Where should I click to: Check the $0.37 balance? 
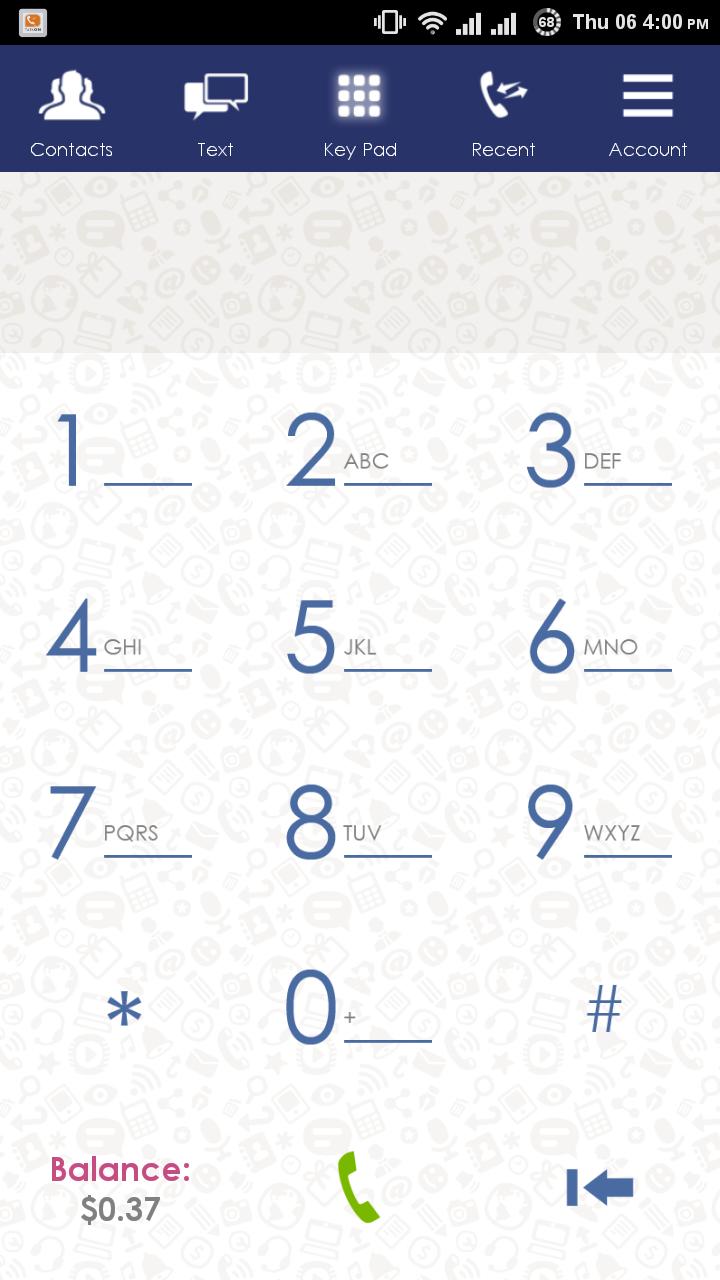point(120,1190)
